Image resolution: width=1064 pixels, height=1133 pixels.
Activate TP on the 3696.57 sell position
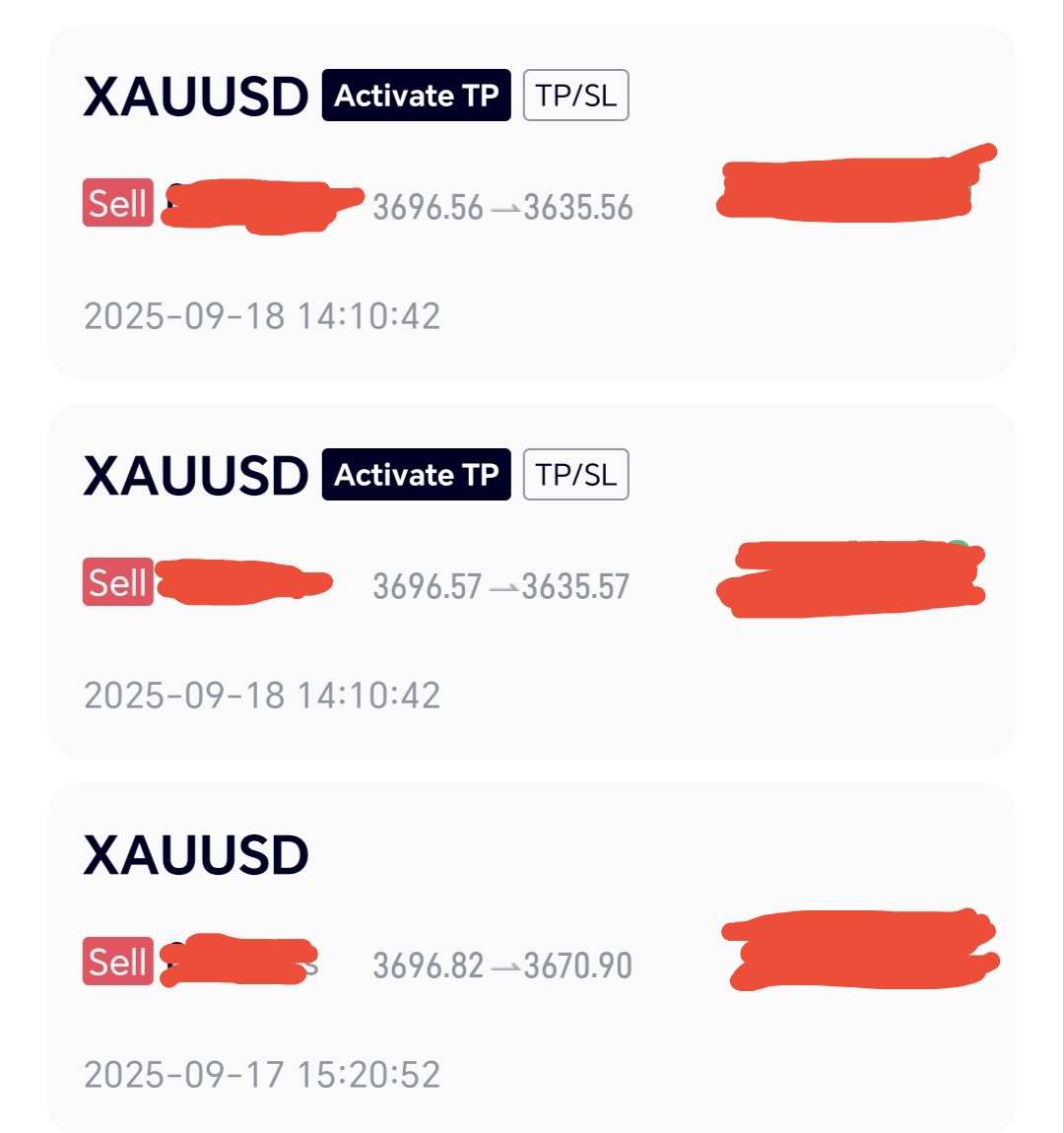416,475
